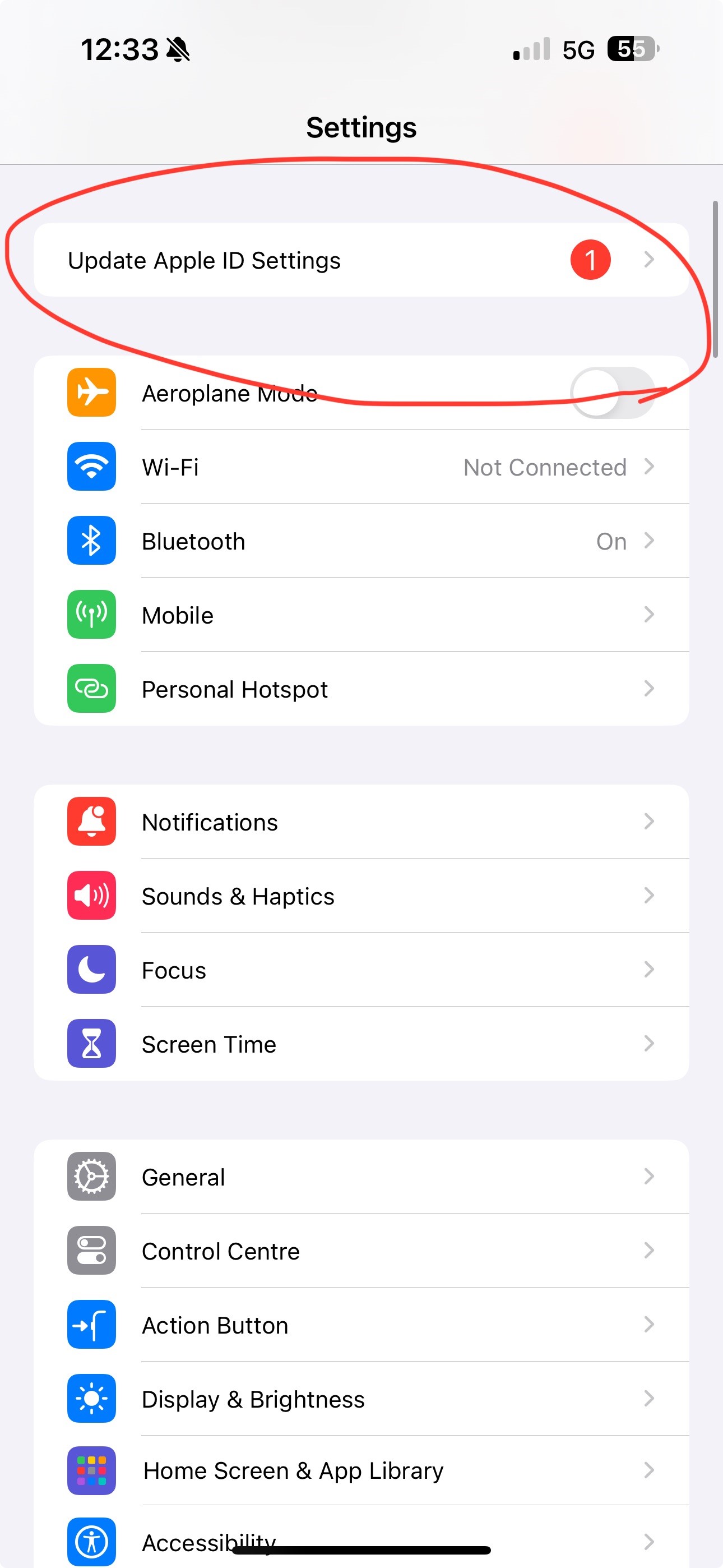Open General via the gear icon

click(91, 1176)
